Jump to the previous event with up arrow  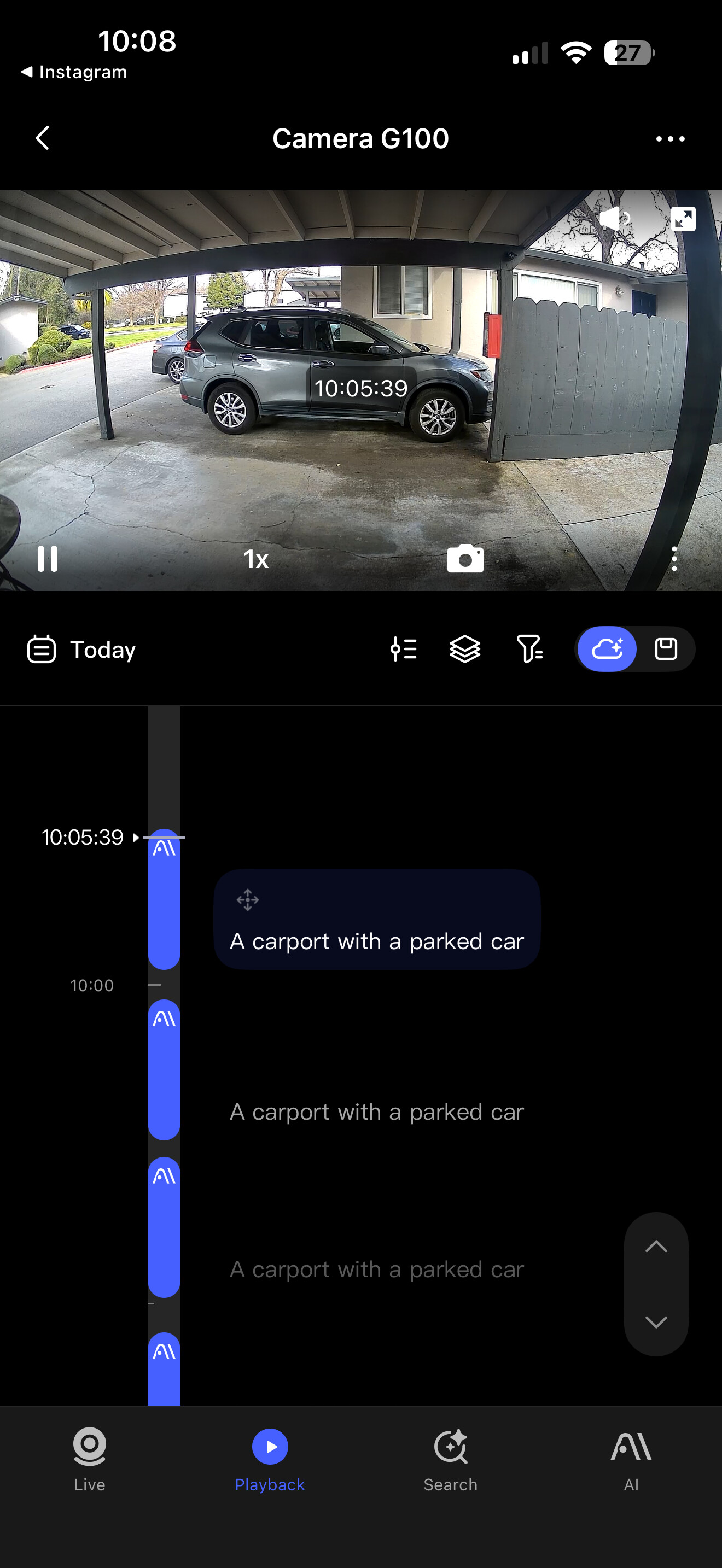click(656, 1246)
